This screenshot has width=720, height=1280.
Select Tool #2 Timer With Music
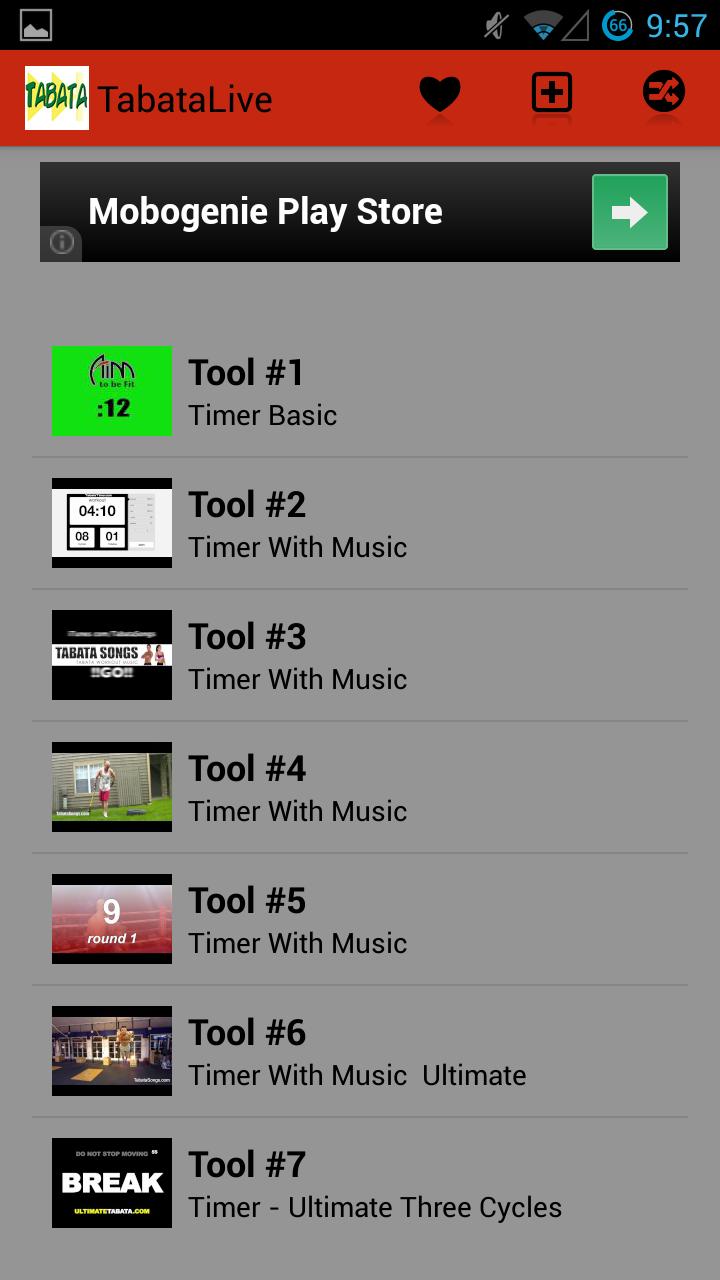[x=360, y=524]
